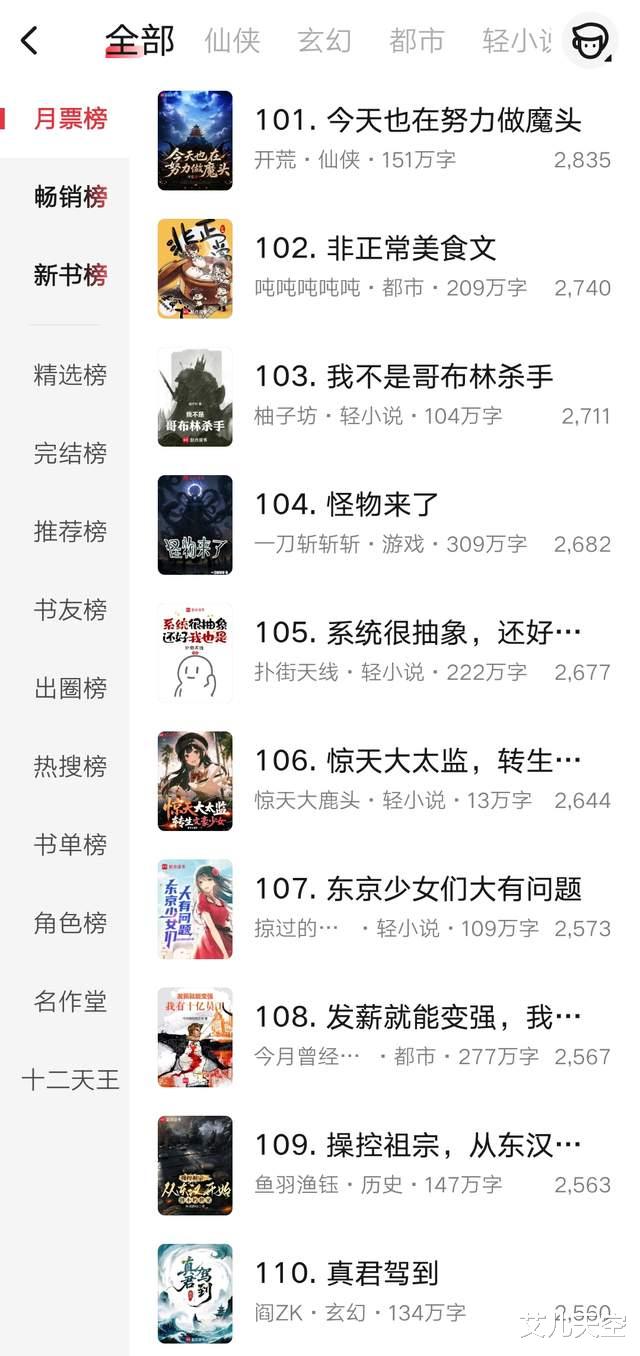Go back using the top-left arrow
Image resolution: width=640 pixels, height=1356 pixels.
point(30,41)
